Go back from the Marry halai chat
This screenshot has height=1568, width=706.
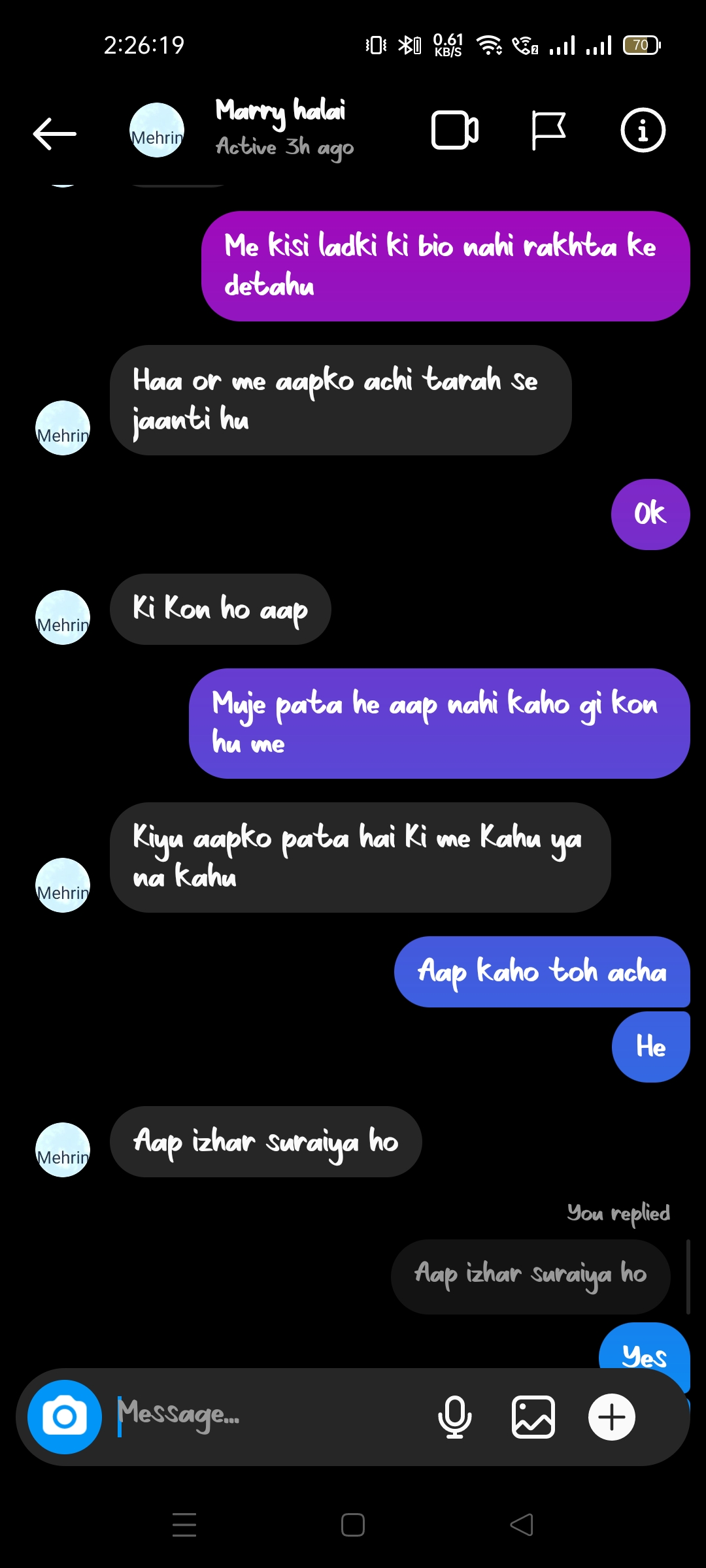(x=55, y=133)
